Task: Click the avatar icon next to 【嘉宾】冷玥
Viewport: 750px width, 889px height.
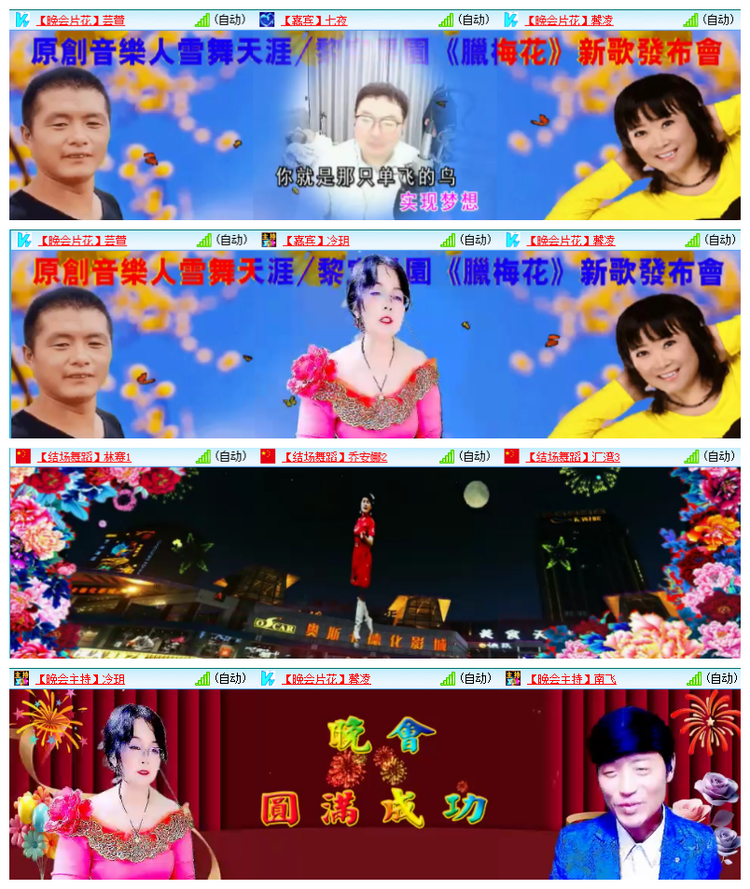Action: click(x=267, y=239)
